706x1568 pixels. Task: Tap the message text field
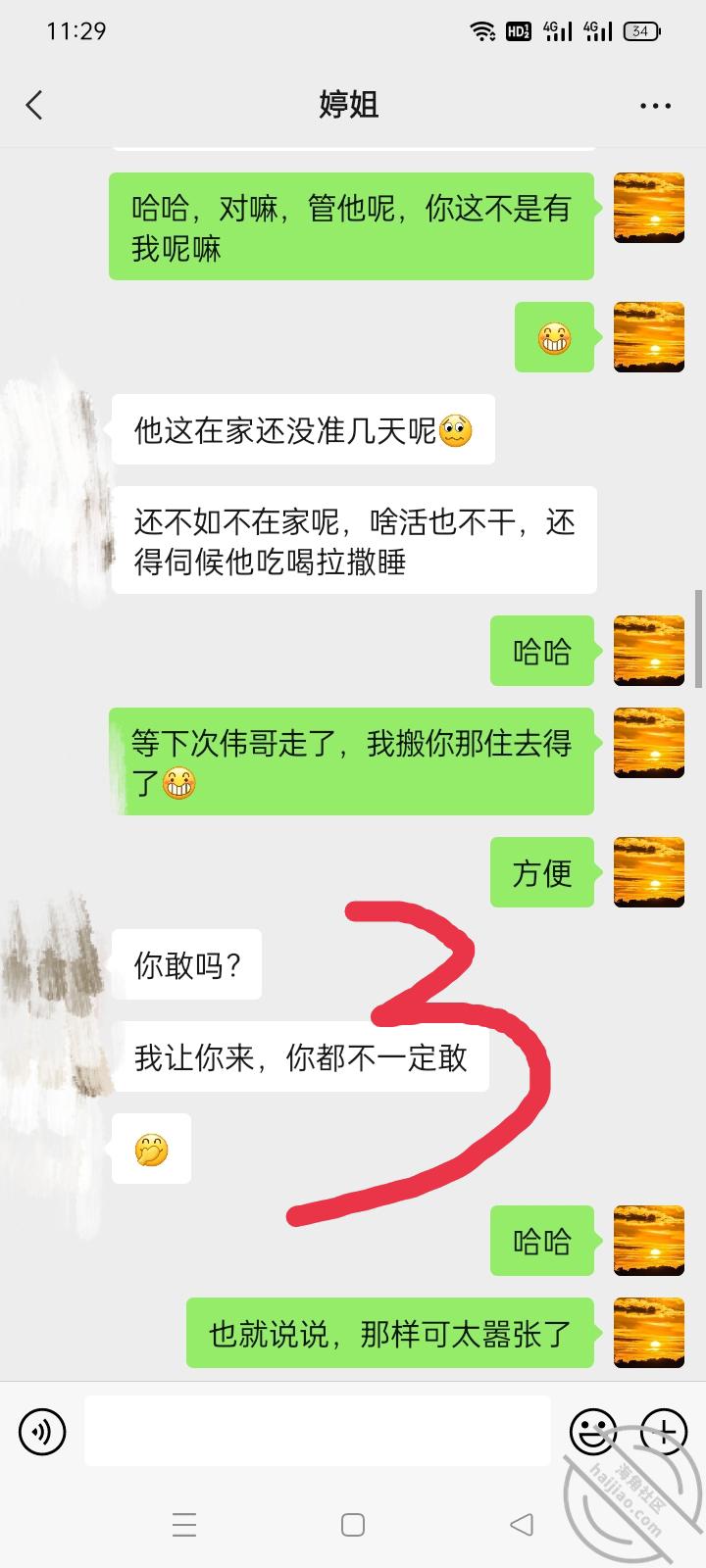tap(317, 1431)
